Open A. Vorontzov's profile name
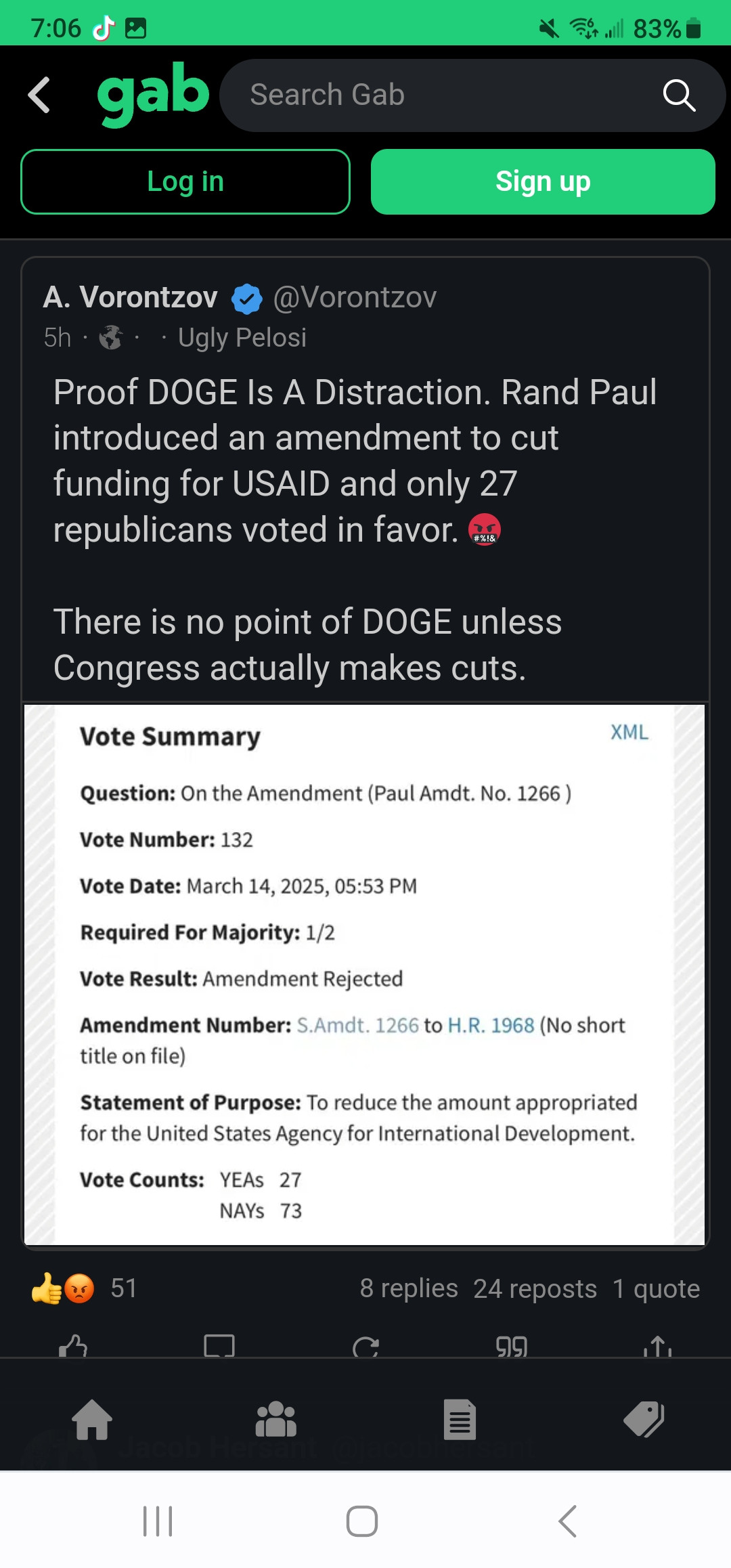 click(x=131, y=297)
